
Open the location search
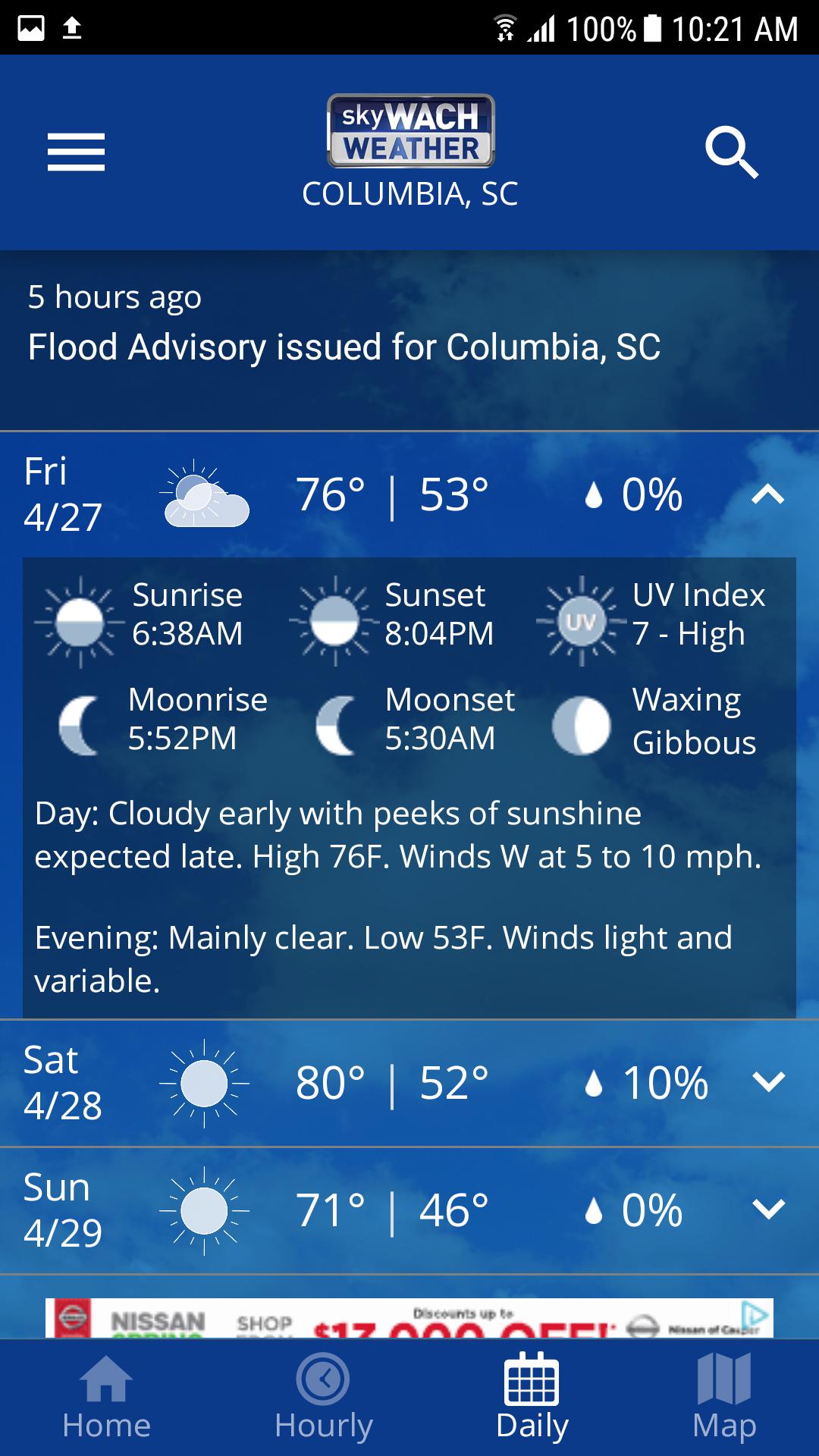731,152
